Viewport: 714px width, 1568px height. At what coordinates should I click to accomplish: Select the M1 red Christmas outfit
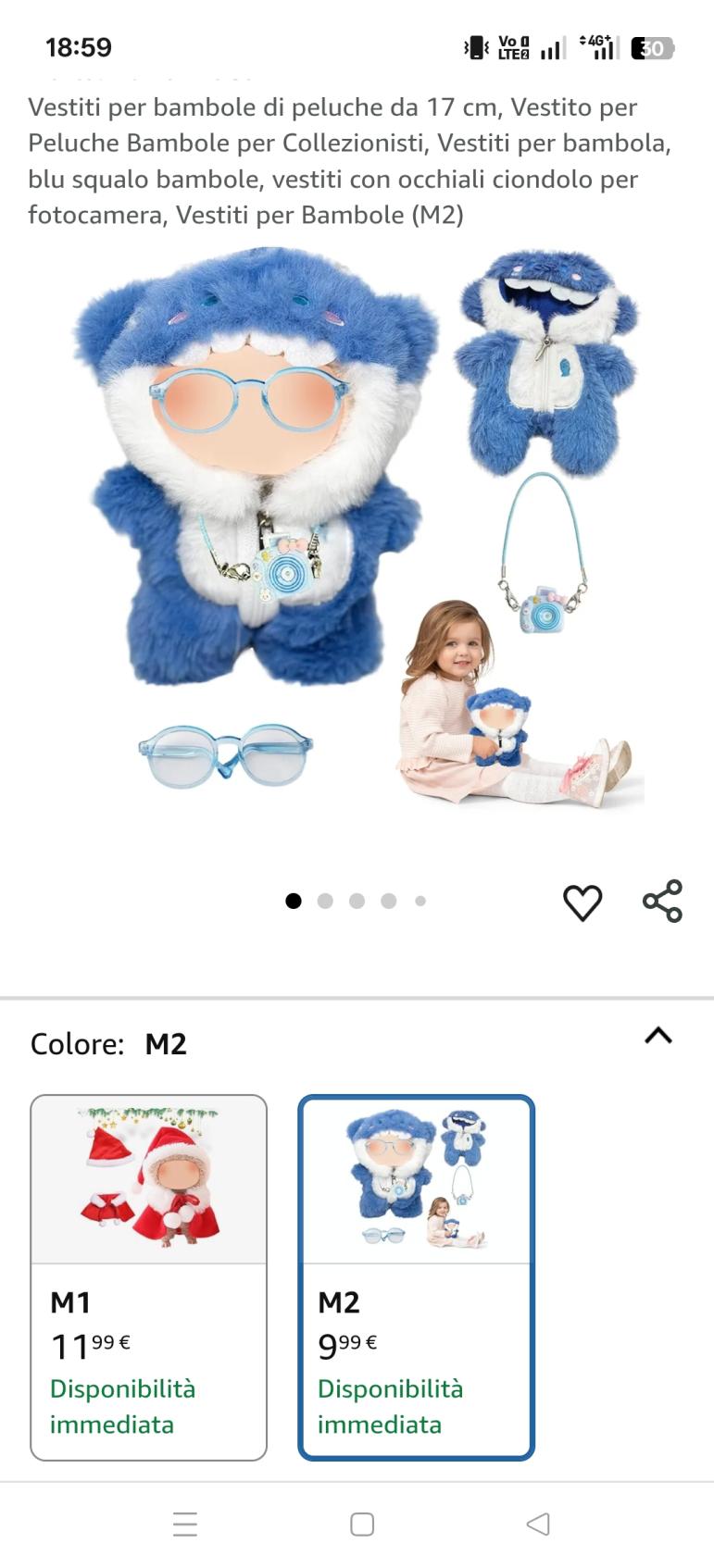point(149,1276)
